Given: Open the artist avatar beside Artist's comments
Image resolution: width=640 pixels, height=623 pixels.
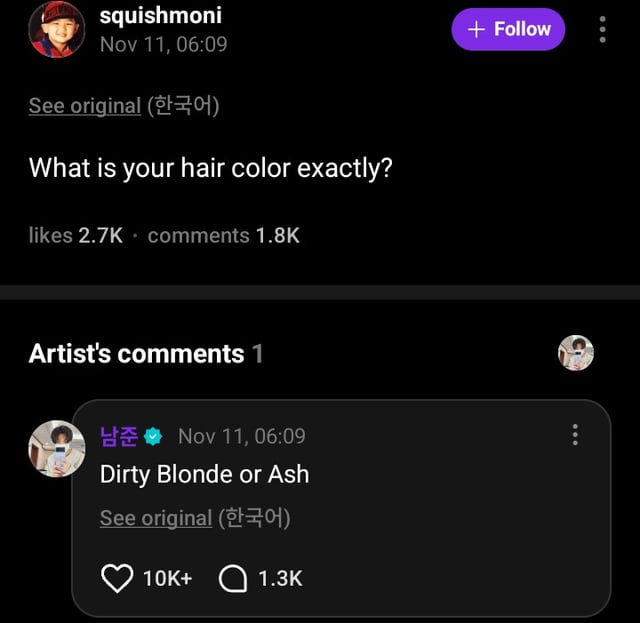Looking at the screenshot, I should tap(575, 352).
